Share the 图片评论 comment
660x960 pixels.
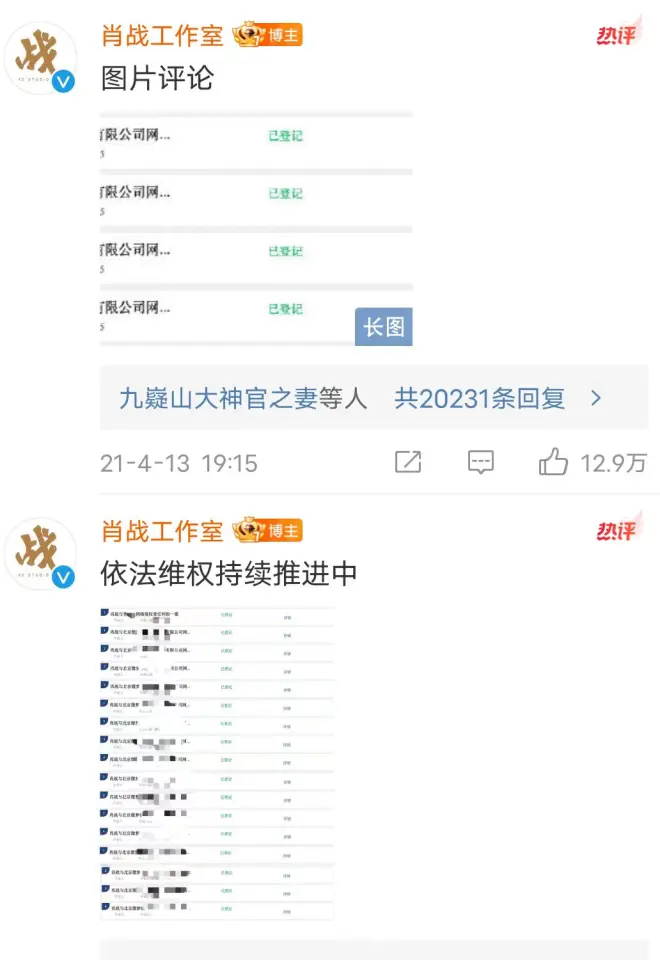(x=408, y=462)
